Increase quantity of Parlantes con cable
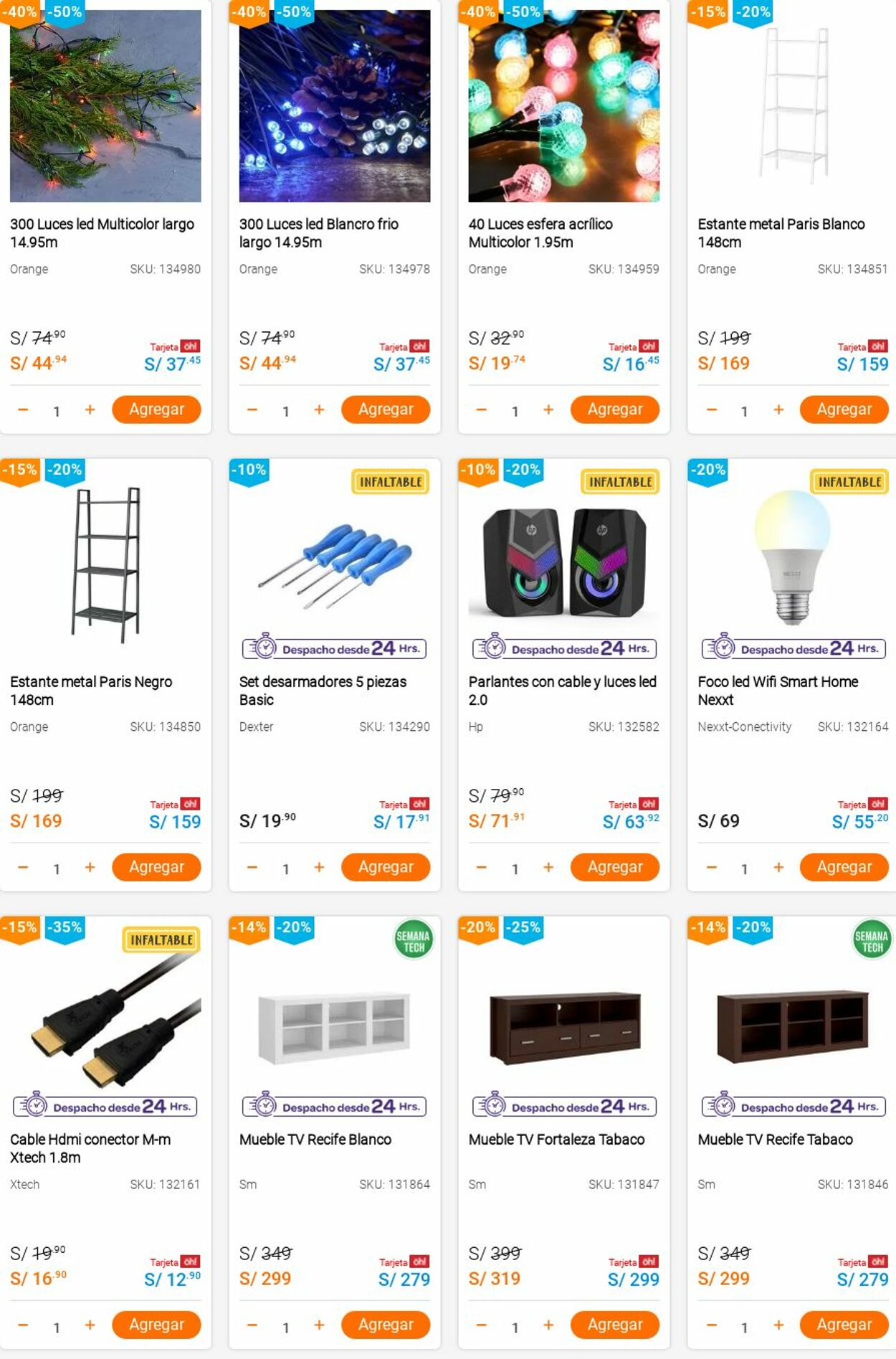This screenshot has width=896, height=1359. [x=548, y=867]
